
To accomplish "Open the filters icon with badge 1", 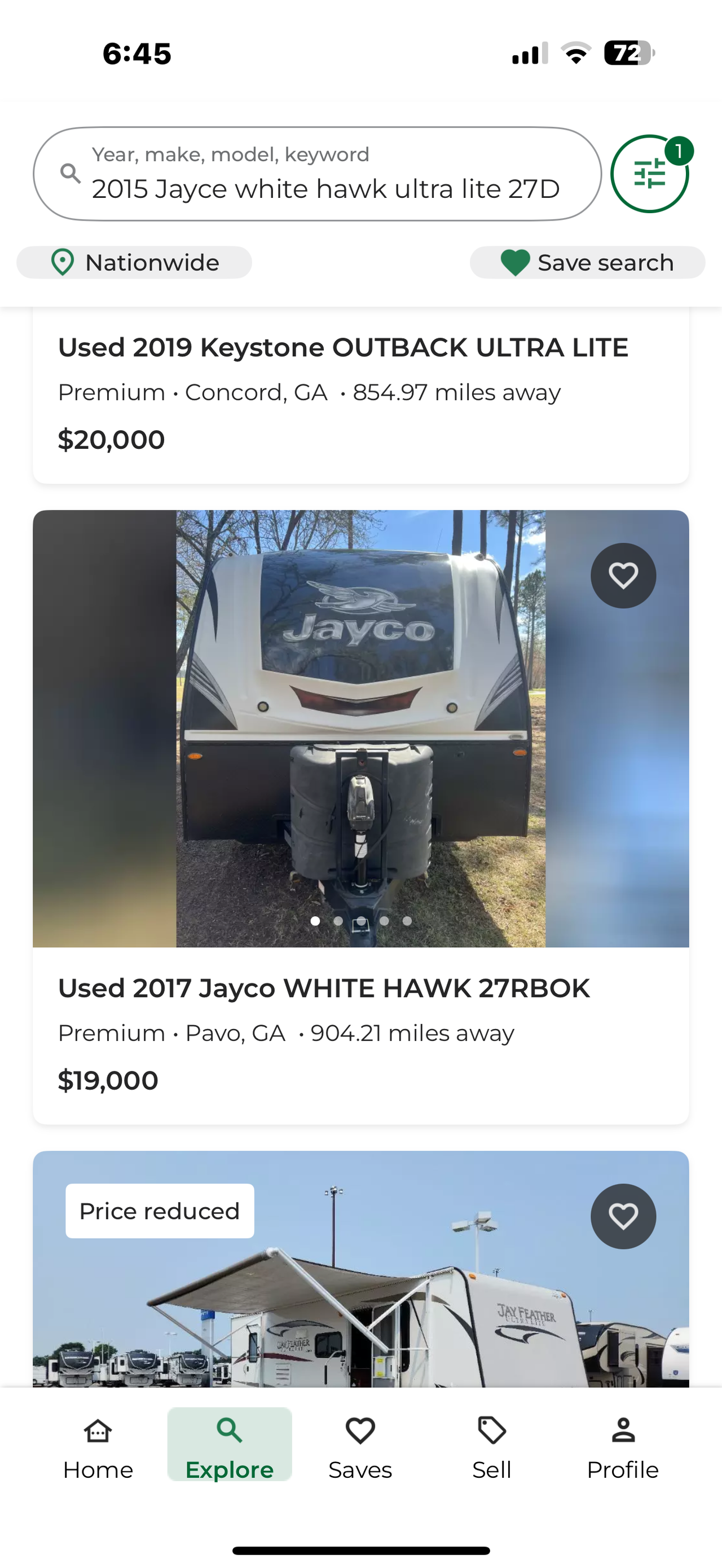I will pos(649,174).
